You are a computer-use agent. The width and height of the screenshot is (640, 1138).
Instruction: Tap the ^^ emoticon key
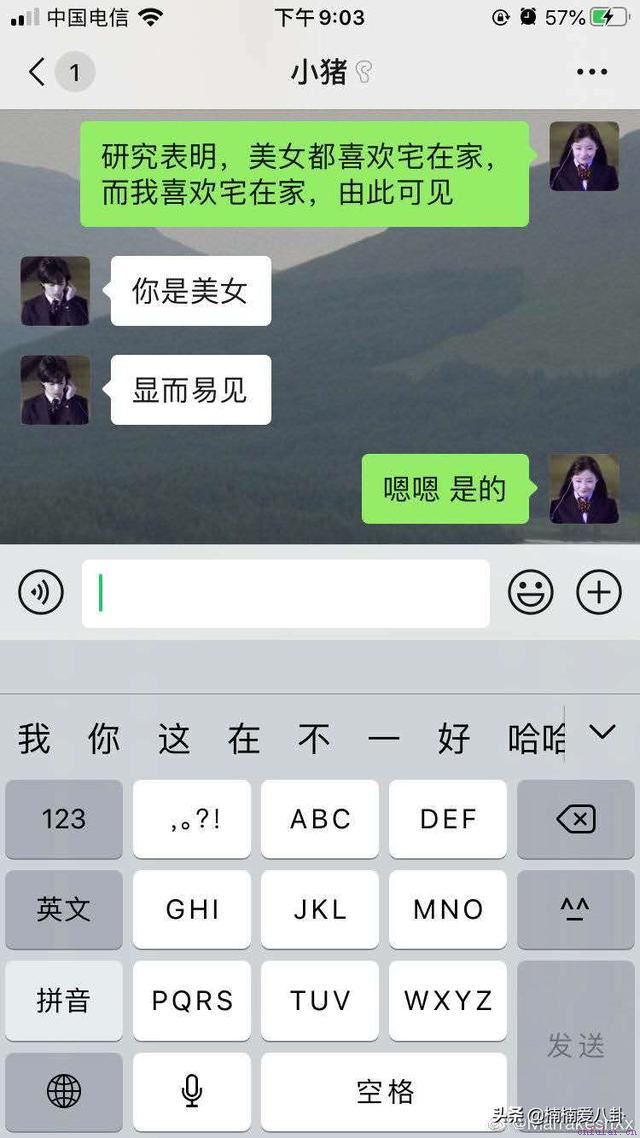(x=575, y=909)
